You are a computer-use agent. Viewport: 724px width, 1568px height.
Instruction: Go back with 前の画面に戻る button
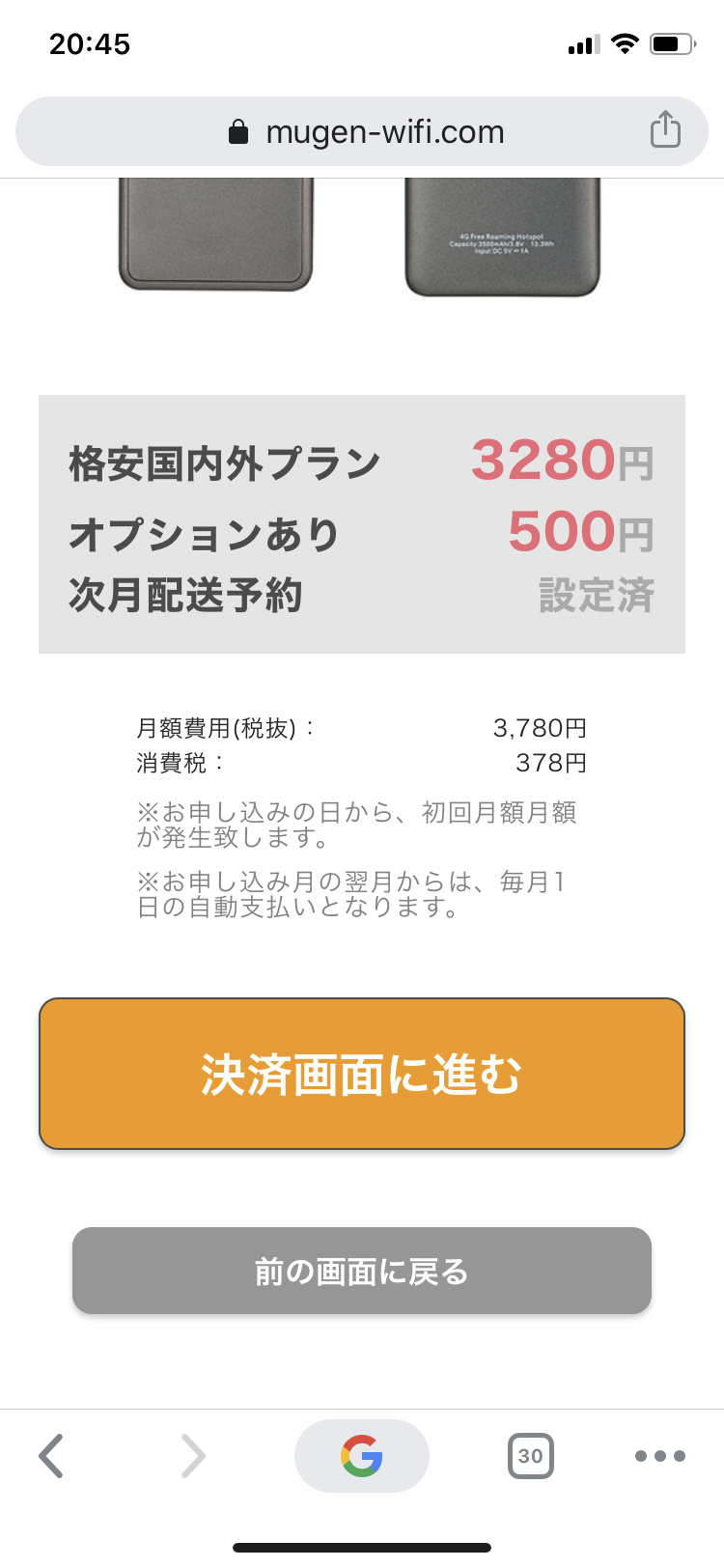(x=362, y=1271)
